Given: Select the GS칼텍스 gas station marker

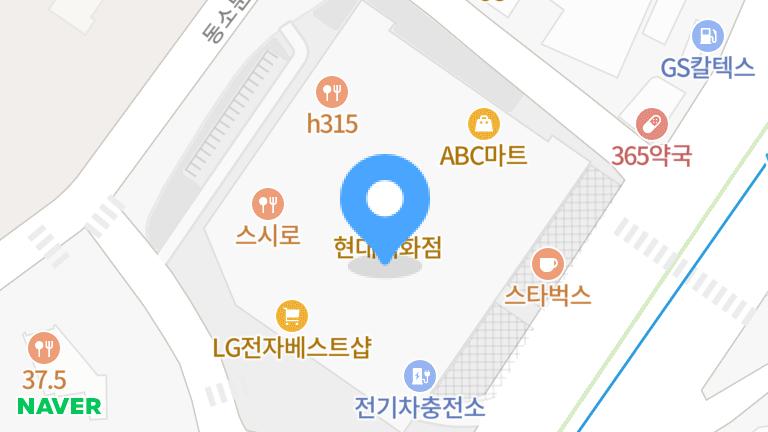Looking at the screenshot, I should 708,35.
